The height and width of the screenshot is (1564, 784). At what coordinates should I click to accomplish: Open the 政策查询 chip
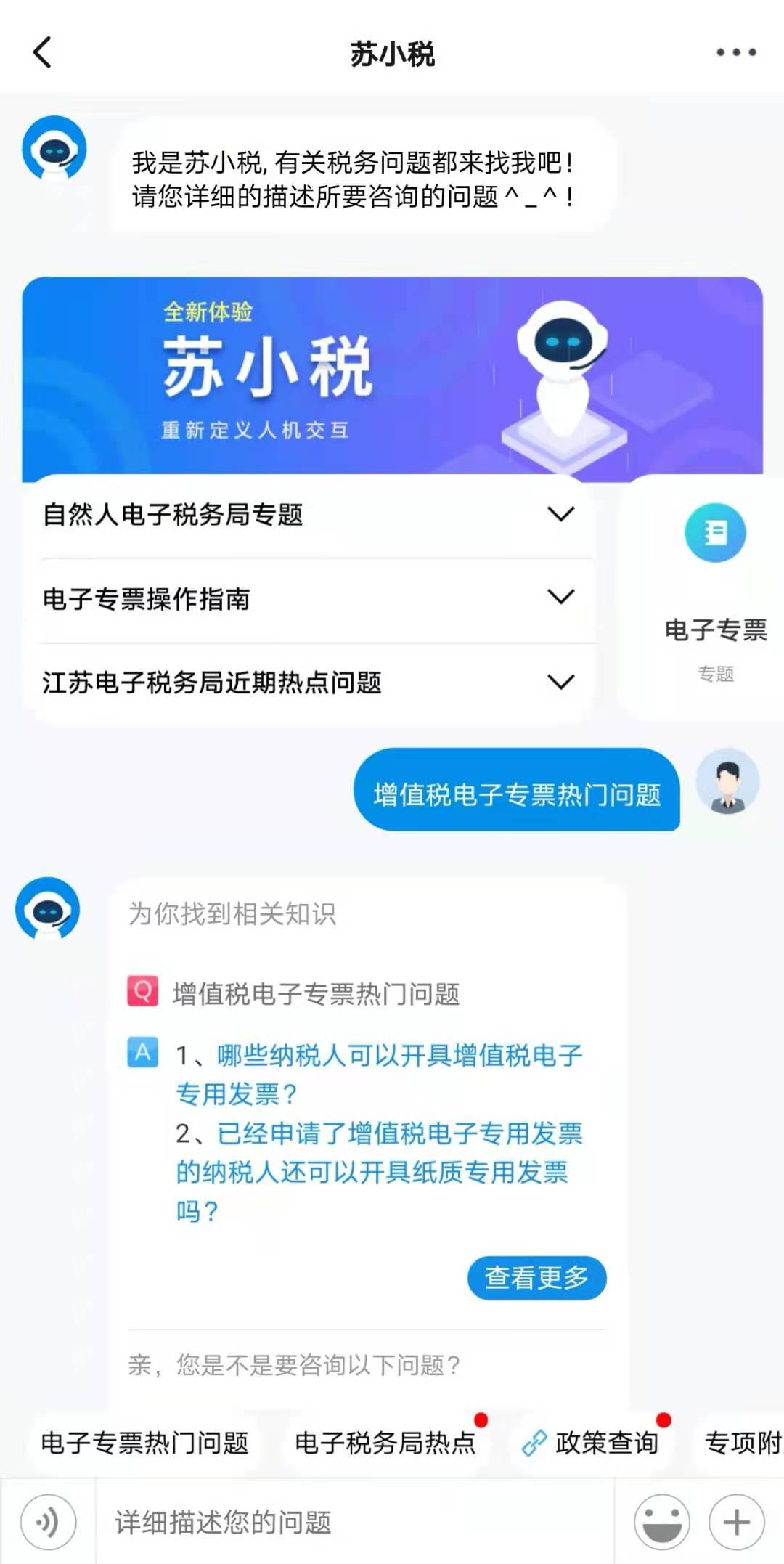591,1442
